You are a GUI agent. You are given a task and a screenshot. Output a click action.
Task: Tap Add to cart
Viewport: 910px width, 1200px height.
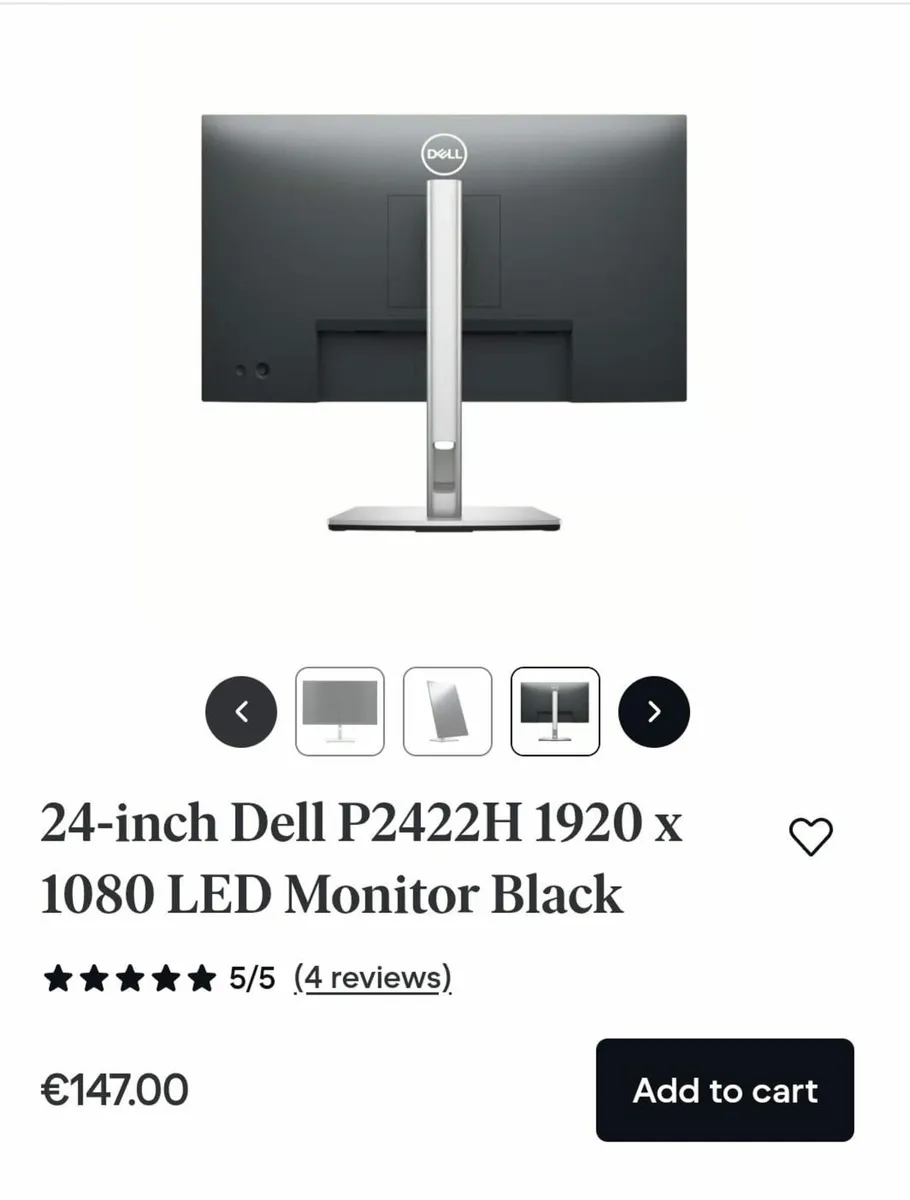tap(725, 1090)
